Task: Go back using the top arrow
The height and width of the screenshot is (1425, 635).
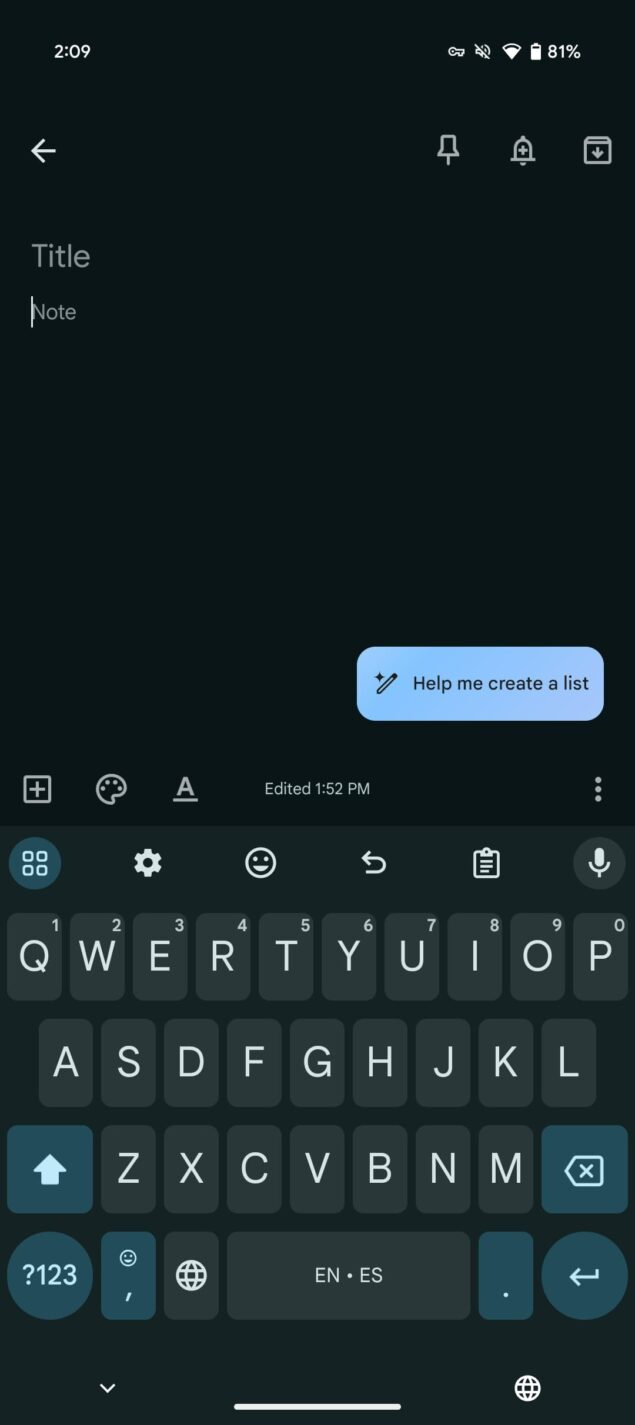Action: tap(43, 151)
